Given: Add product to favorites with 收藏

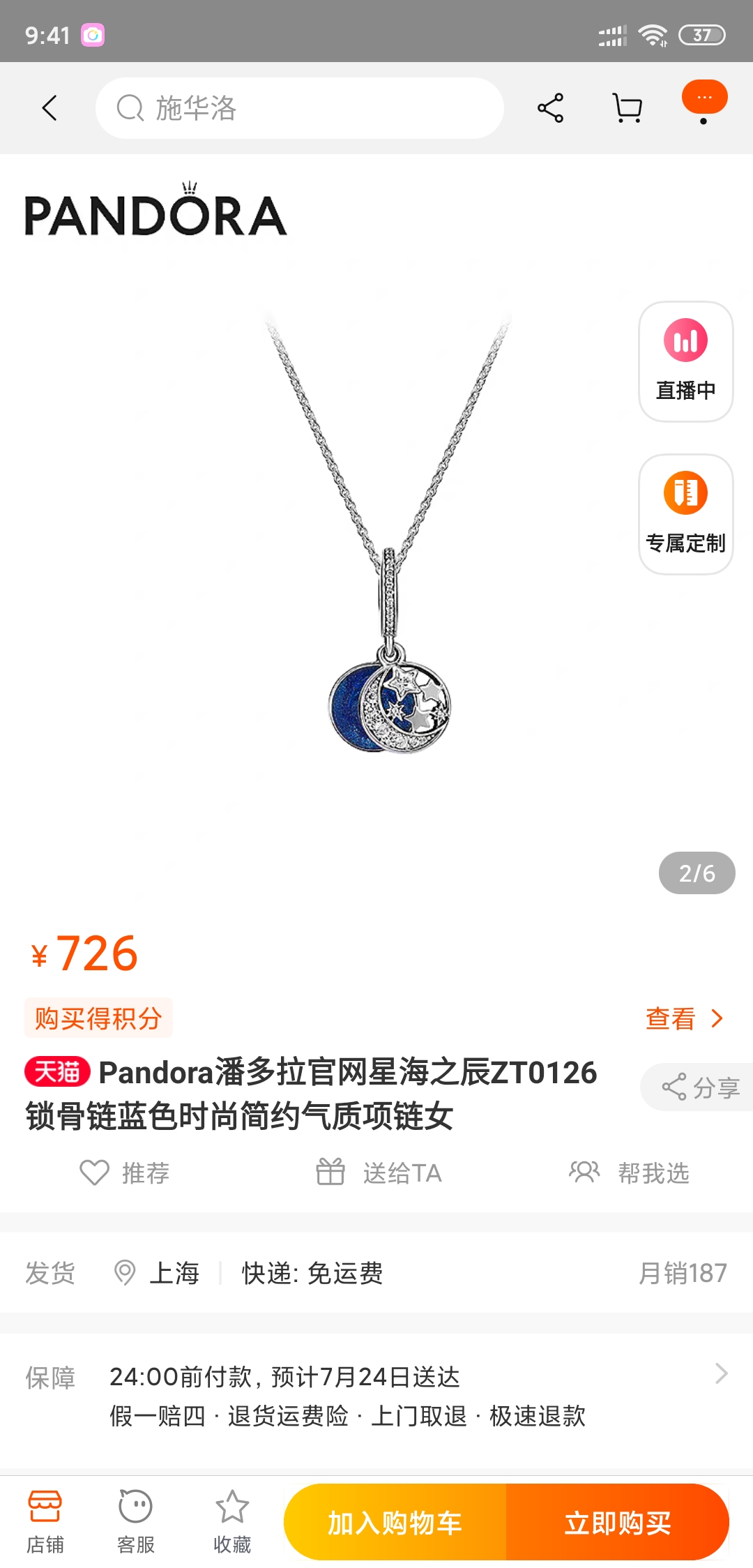Looking at the screenshot, I should click(x=232, y=1522).
